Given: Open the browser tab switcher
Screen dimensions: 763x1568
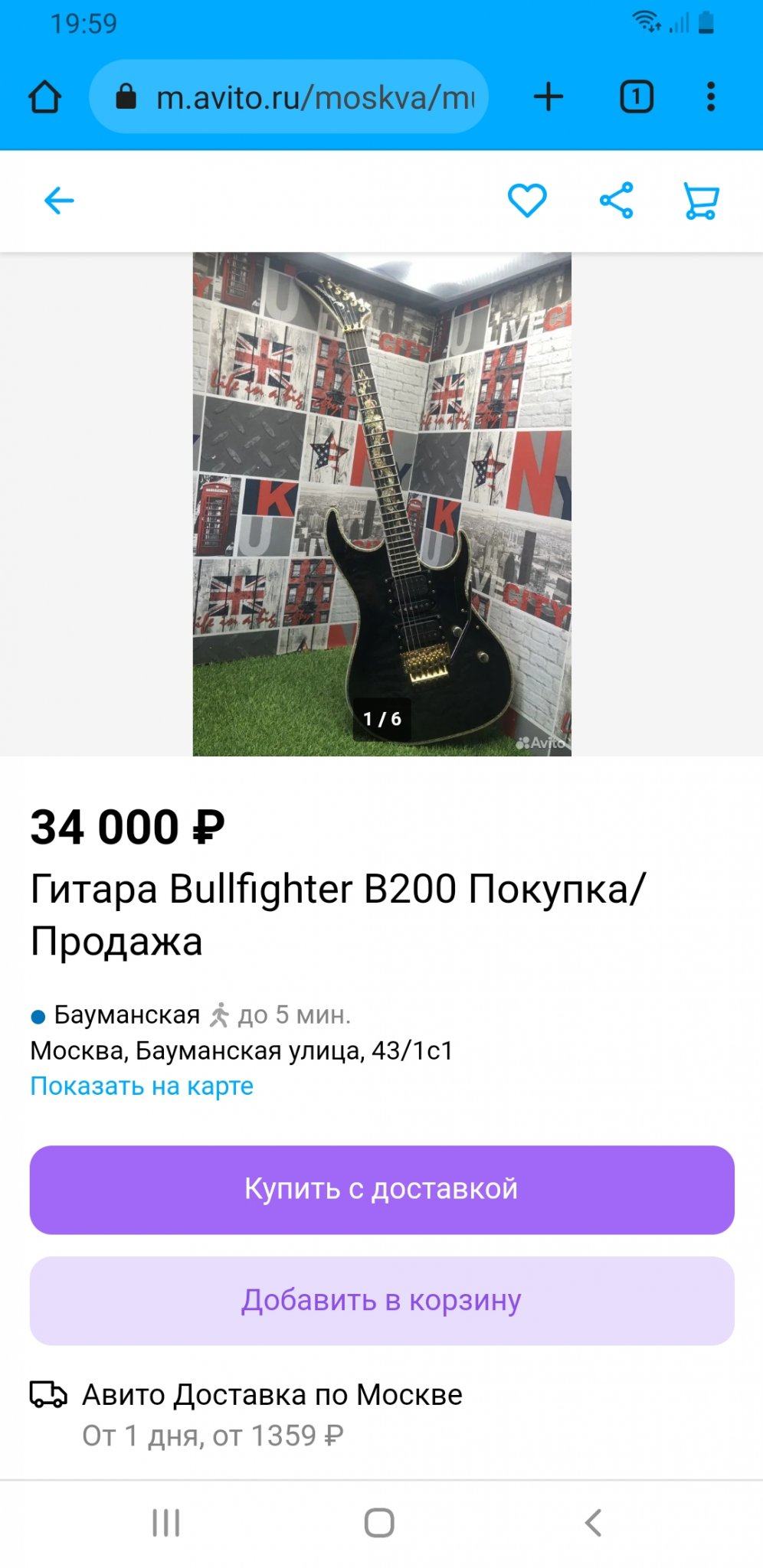Looking at the screenshot, I should pyautogui.click(x=636, y=97).
